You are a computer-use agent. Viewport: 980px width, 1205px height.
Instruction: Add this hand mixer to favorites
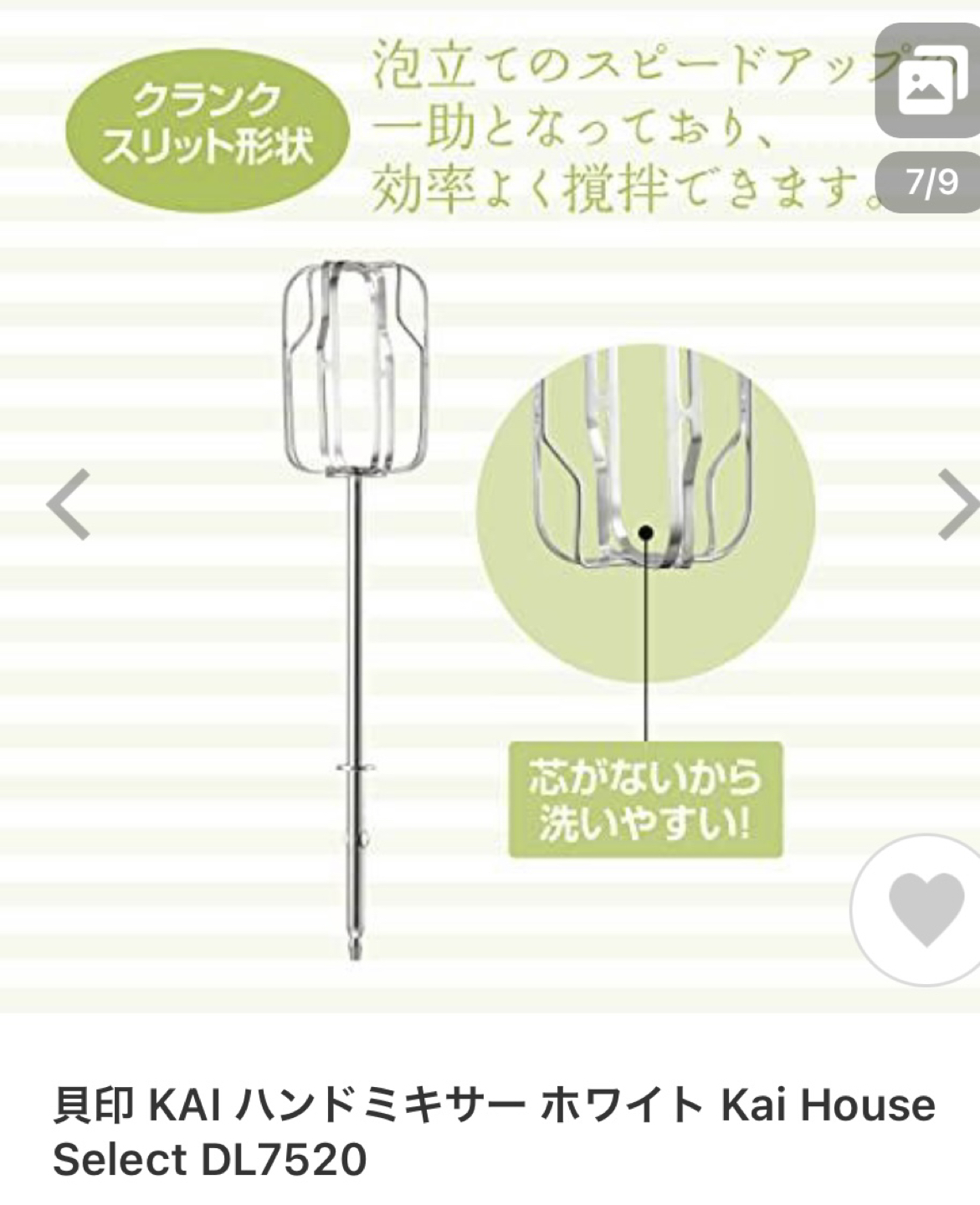[x=925, y=909]
